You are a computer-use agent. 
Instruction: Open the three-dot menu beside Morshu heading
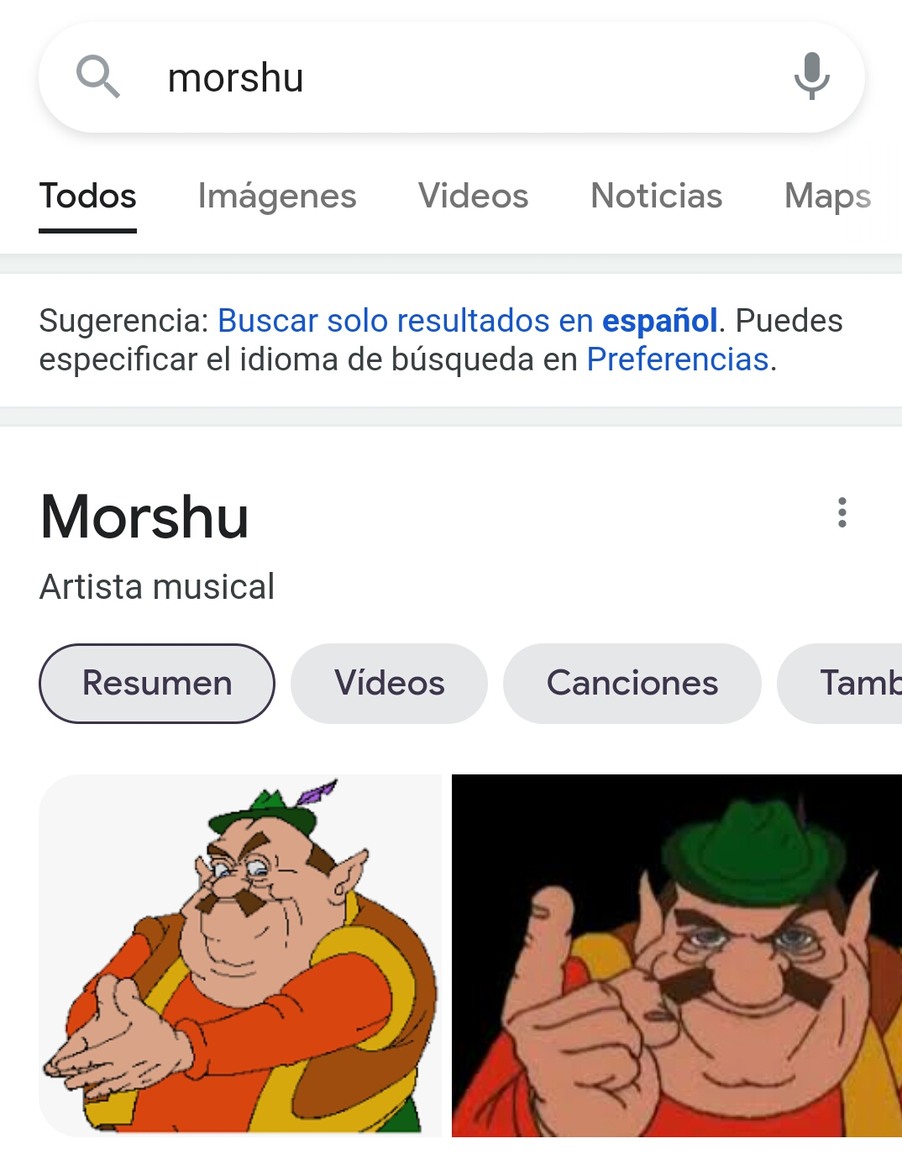click(x=841, y=512)
